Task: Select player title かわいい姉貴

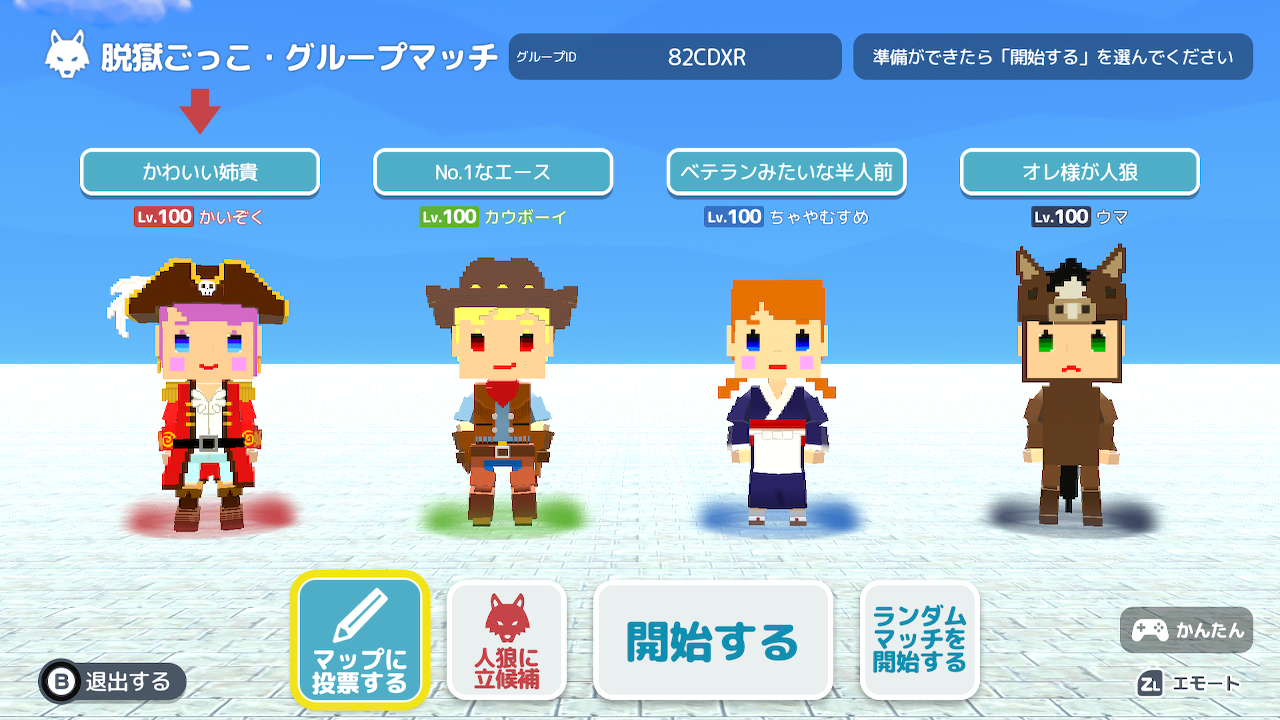Action: click(x=200, y=172)
